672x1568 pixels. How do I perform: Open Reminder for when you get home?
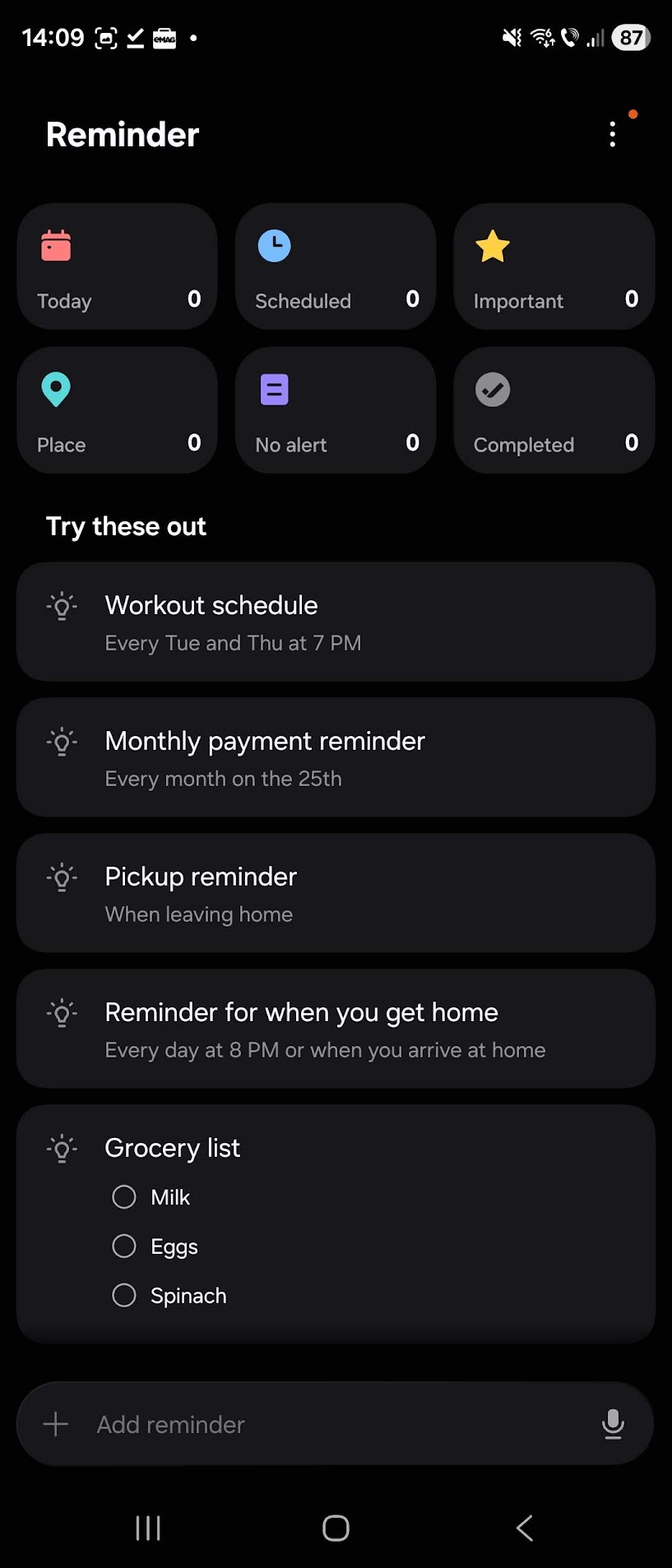336,1029
